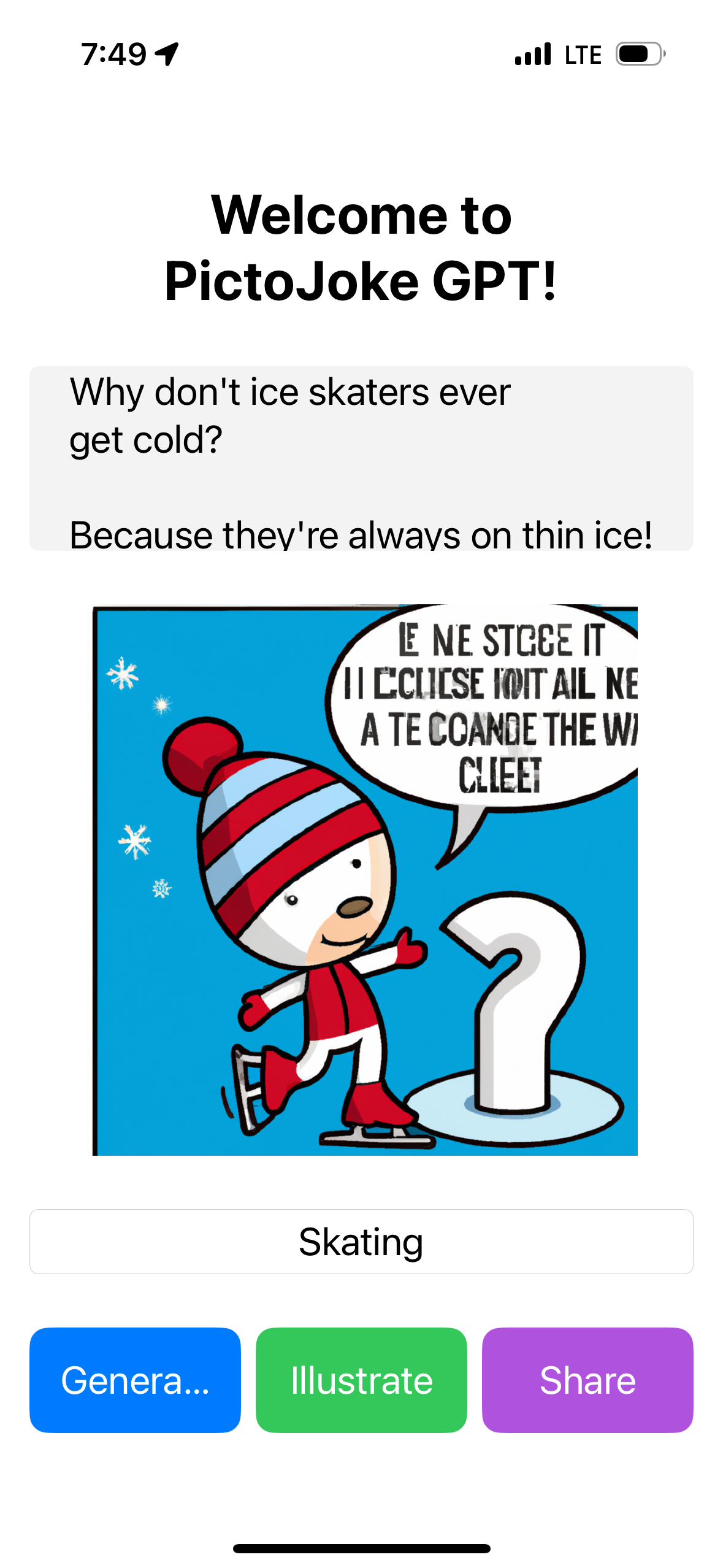The height and width of the screenshot is (1568, 723).
Task: Tap the green Illustrate button
Action: click(x=361, y=1380)
